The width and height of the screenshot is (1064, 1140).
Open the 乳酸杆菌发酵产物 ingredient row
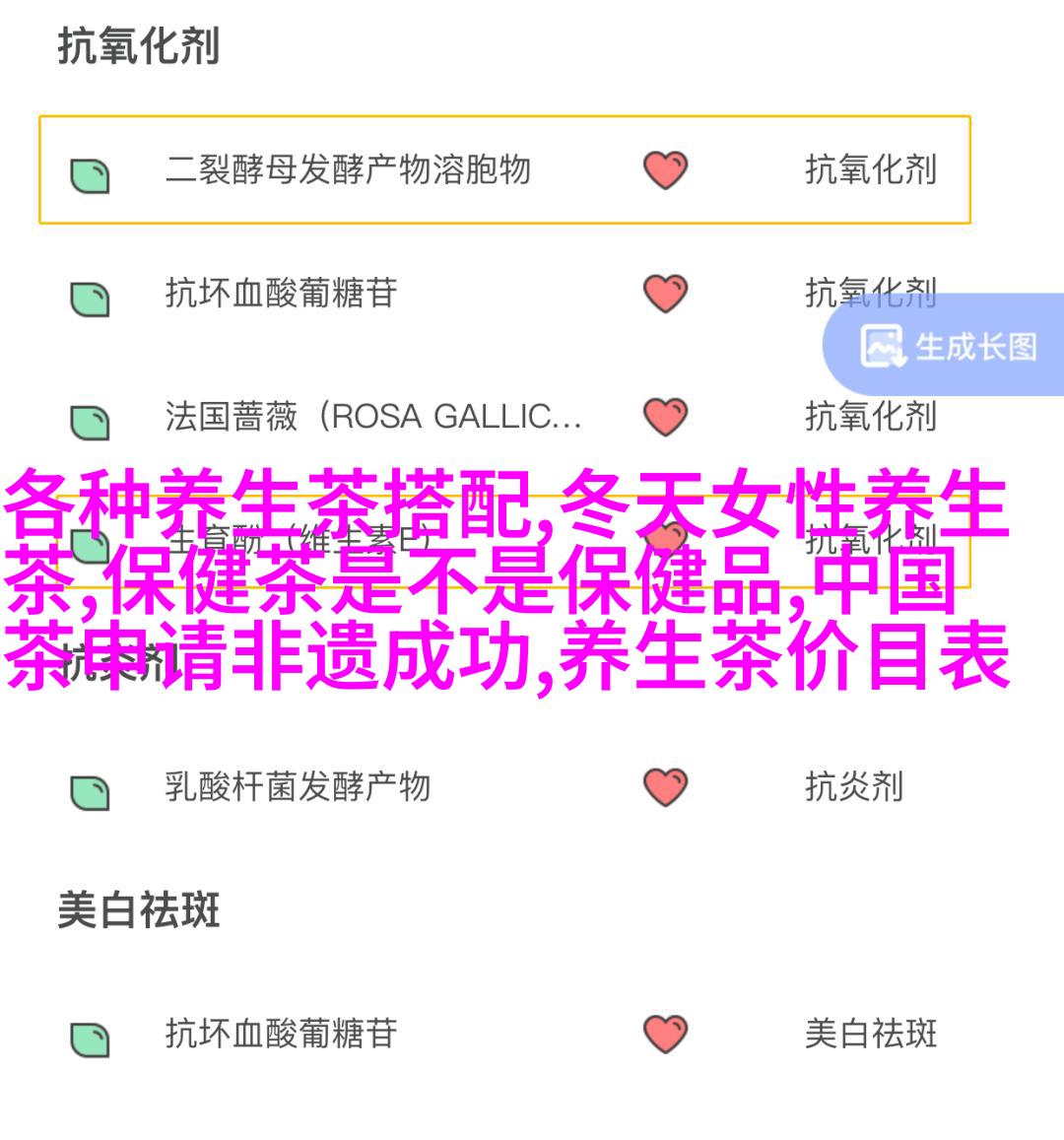[x=298, y=786]
